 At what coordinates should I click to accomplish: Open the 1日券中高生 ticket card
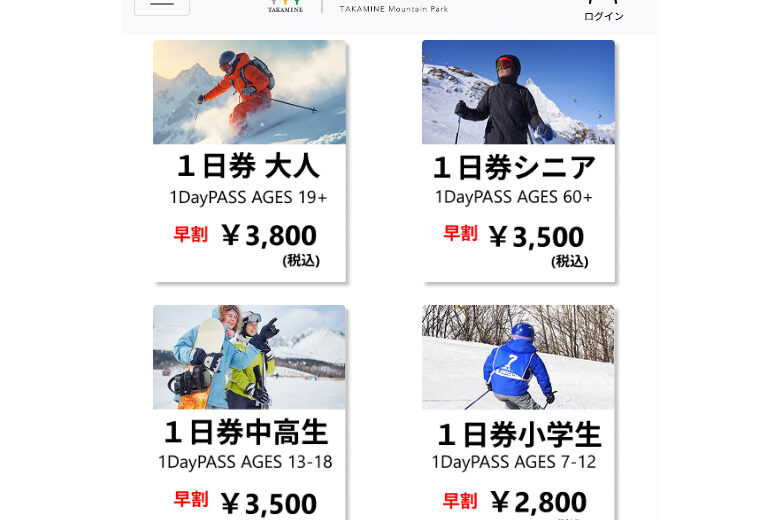[x=249, y=410]
